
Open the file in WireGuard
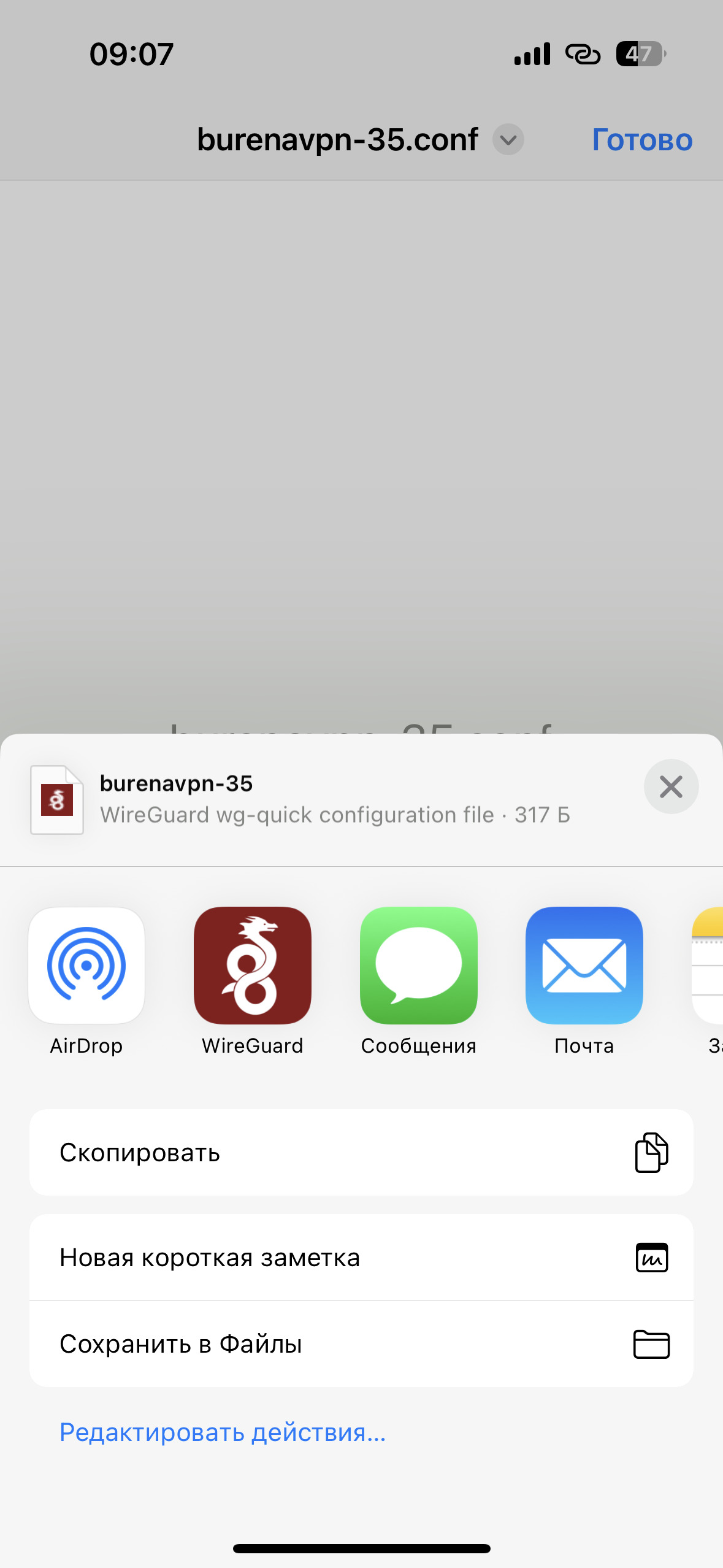tap(253, 966)
